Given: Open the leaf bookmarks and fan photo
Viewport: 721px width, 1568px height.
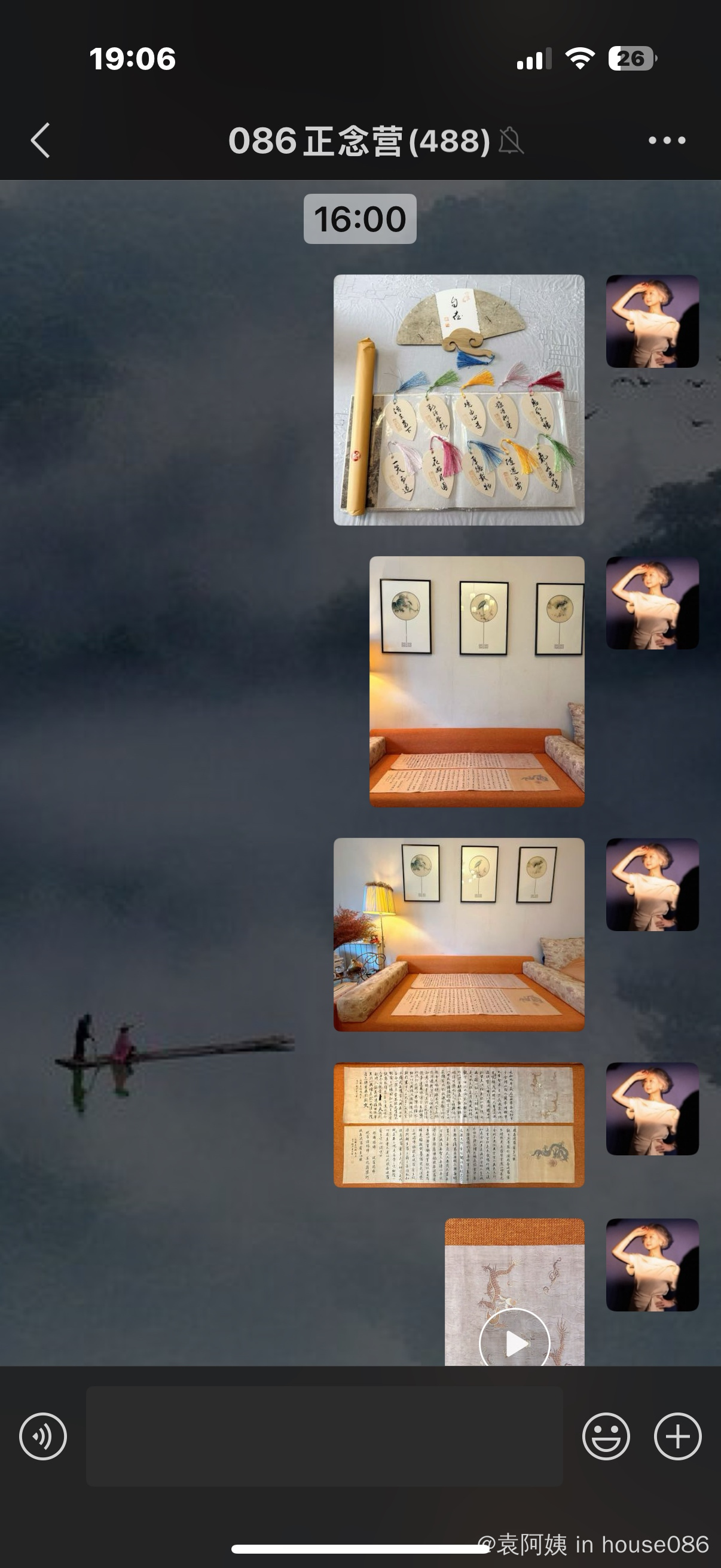Looking at the screenshot, I should pyautogui.click(x=459, y=400).
